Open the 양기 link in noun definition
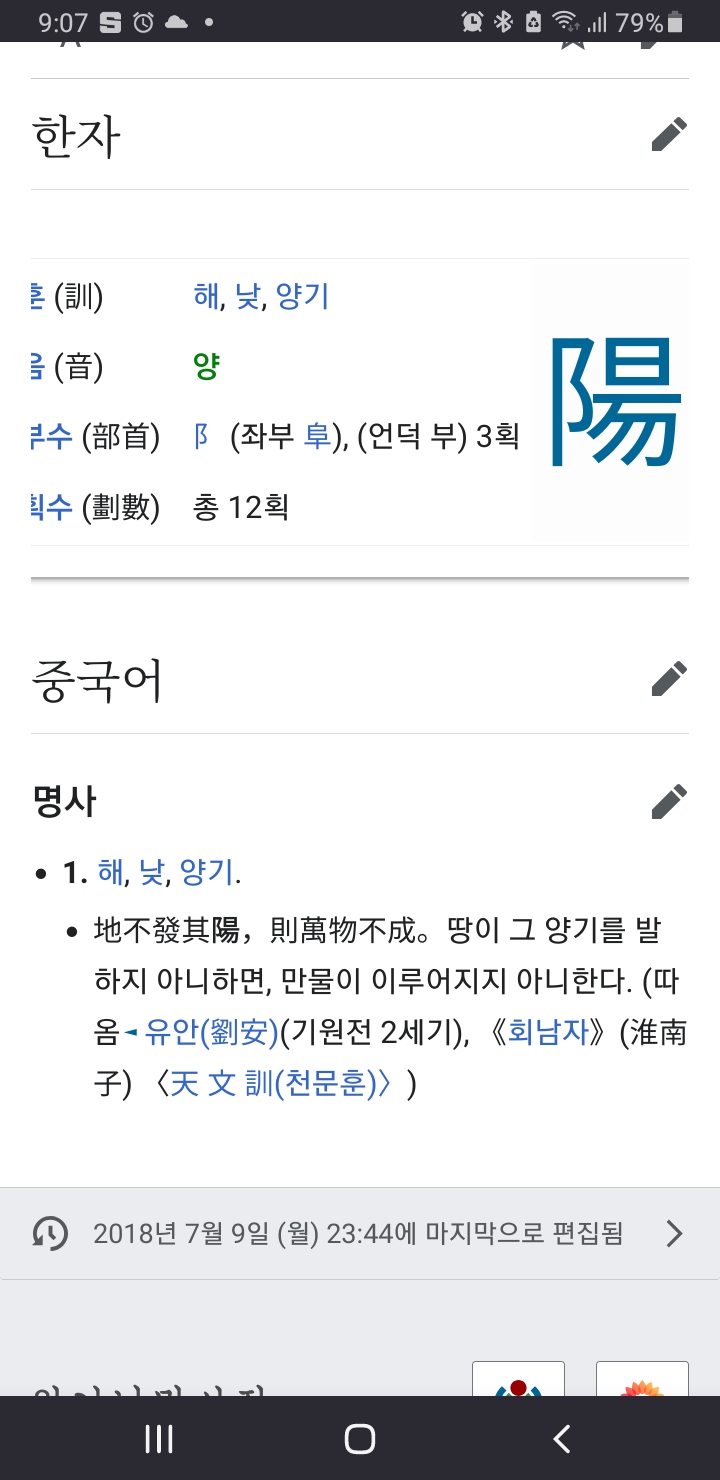Screen dimensions: 720x1480 (x=207, y=872)
